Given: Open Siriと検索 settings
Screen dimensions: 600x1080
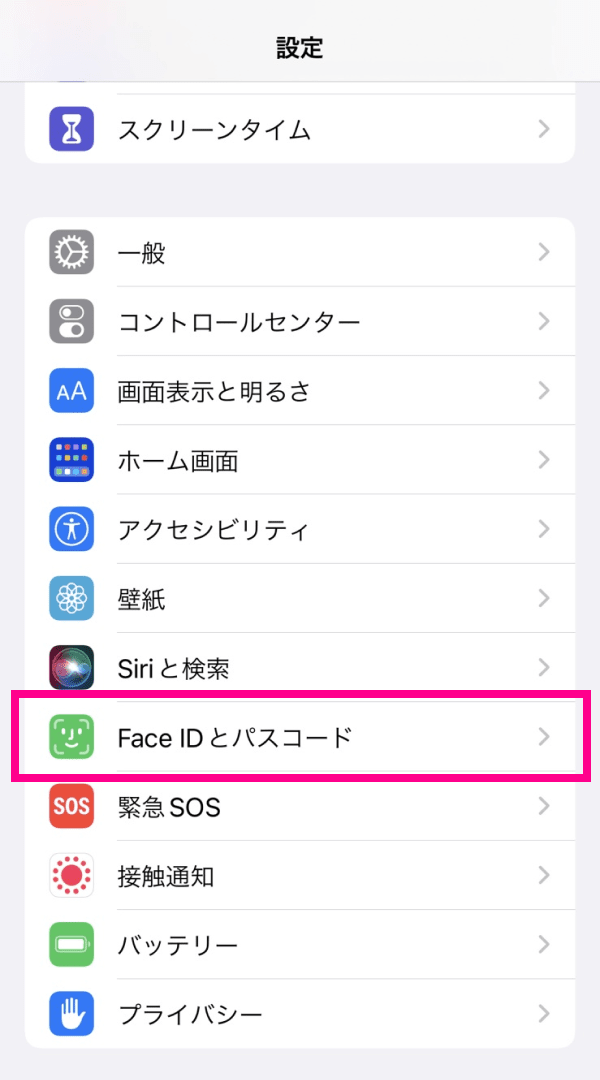Looking at the screenshot, I should pyautogui.click(x=300, y=667).
